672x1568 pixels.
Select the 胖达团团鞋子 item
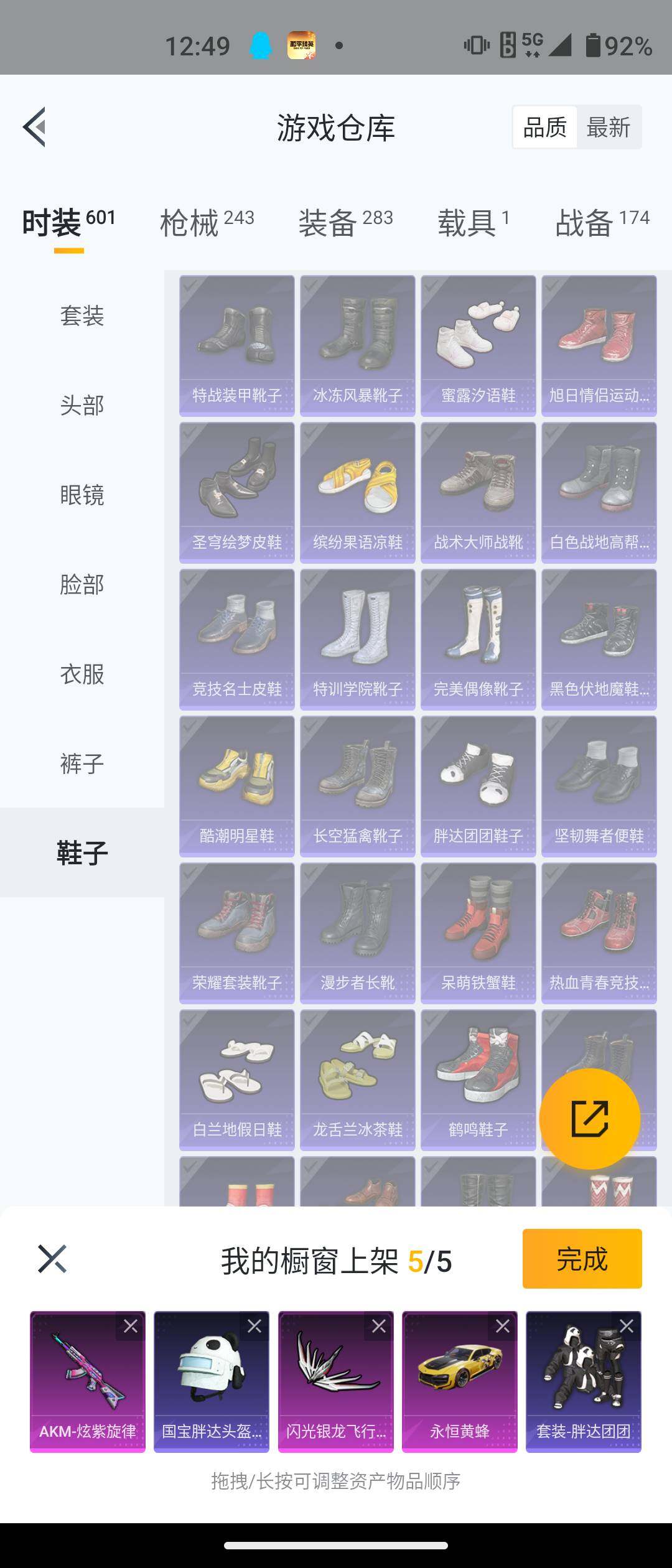[x=478, y=786]
